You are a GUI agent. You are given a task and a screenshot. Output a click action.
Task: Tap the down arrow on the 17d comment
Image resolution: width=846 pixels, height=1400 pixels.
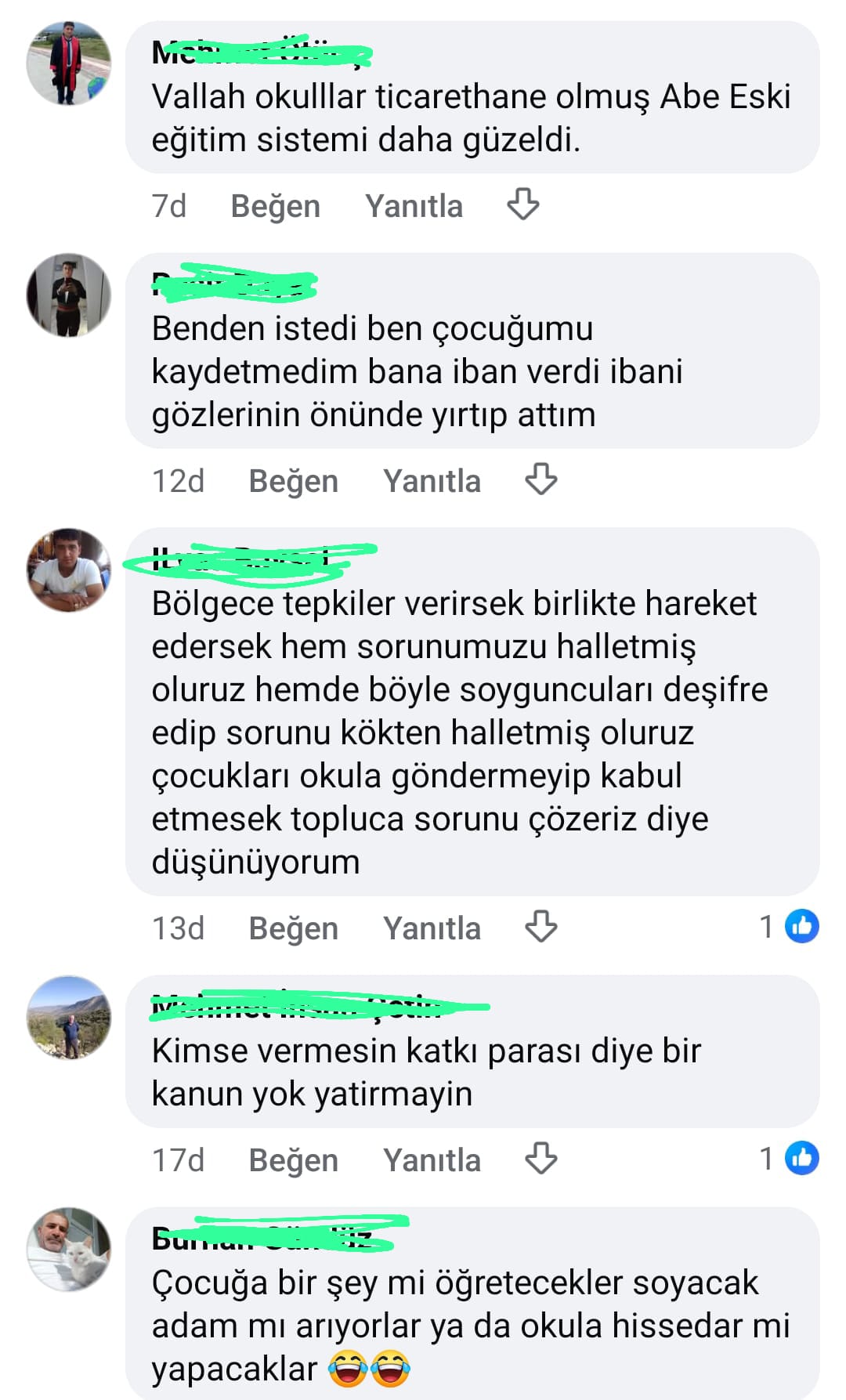pos(540,1159)
